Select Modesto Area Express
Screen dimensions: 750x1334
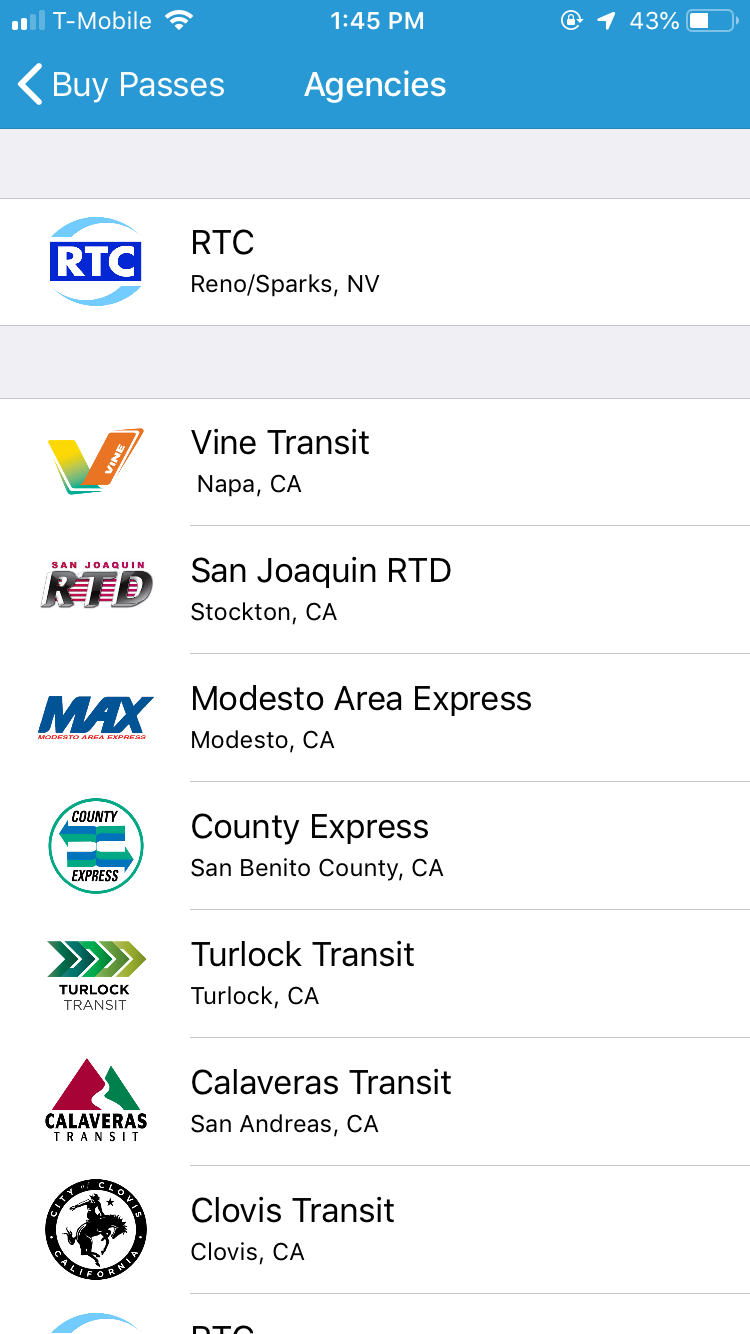375,718
